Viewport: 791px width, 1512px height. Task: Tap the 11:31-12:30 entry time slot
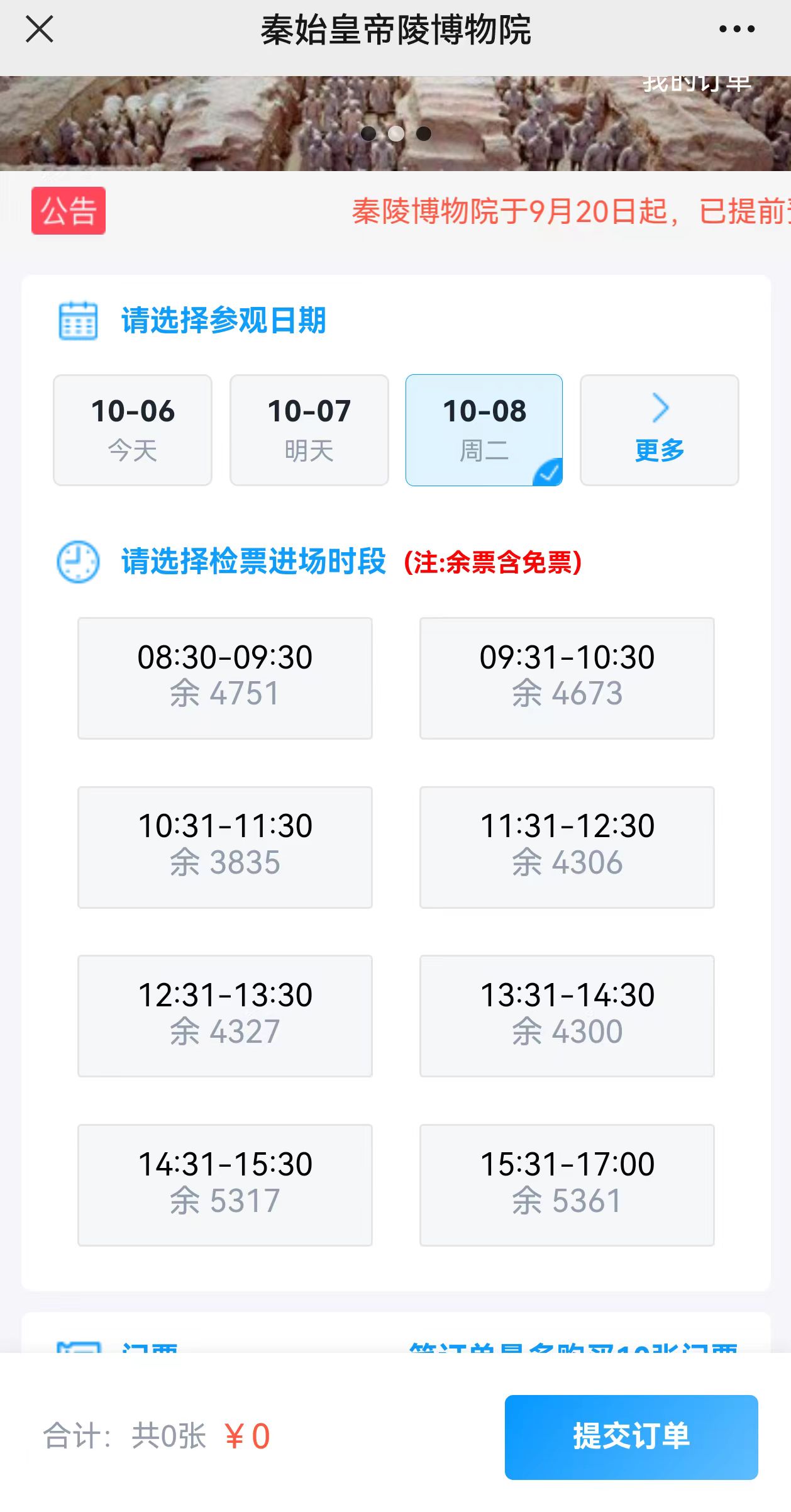[x=567, y=847]
